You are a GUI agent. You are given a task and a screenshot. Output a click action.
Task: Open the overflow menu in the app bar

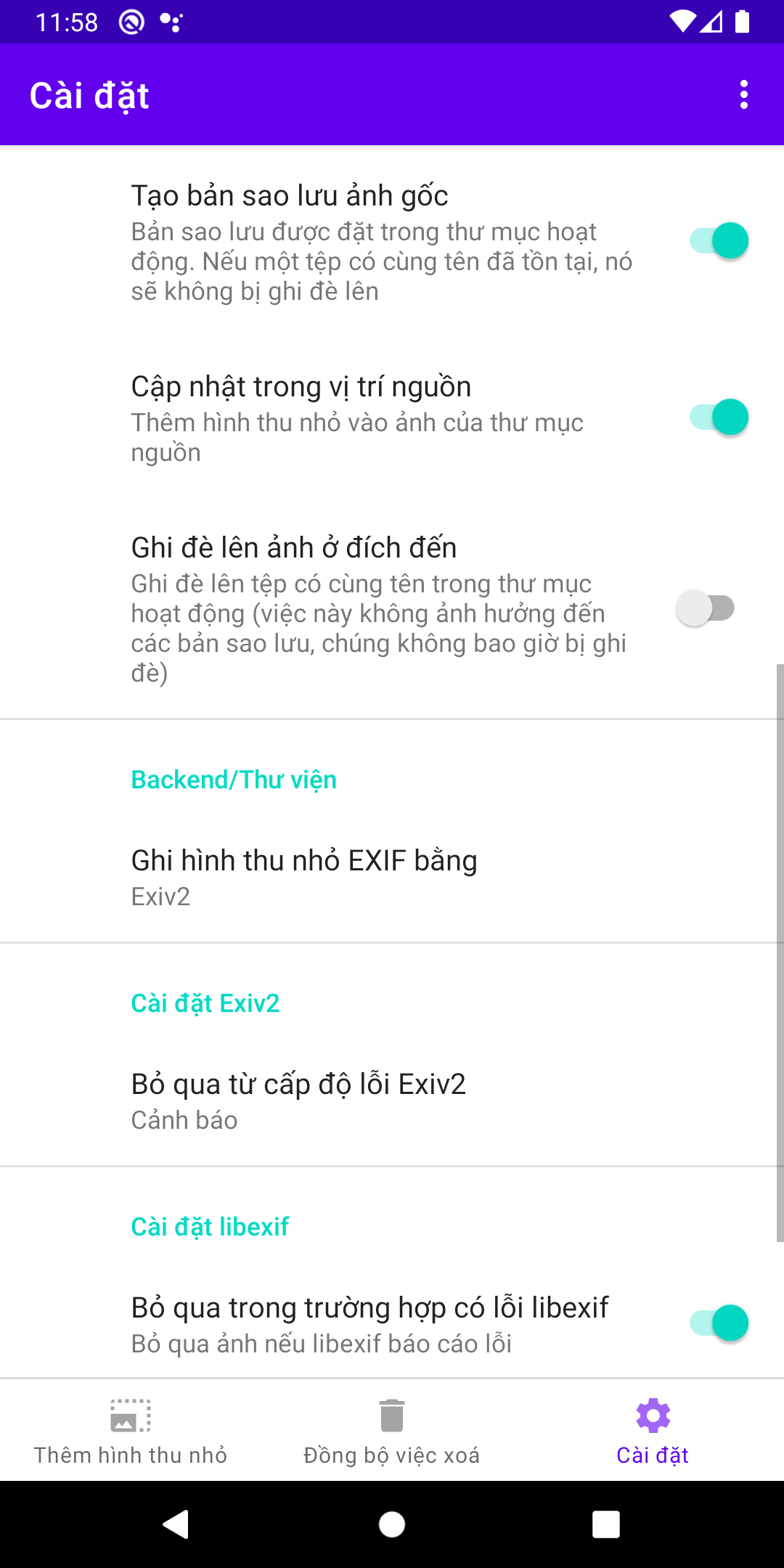click(743, 95)
